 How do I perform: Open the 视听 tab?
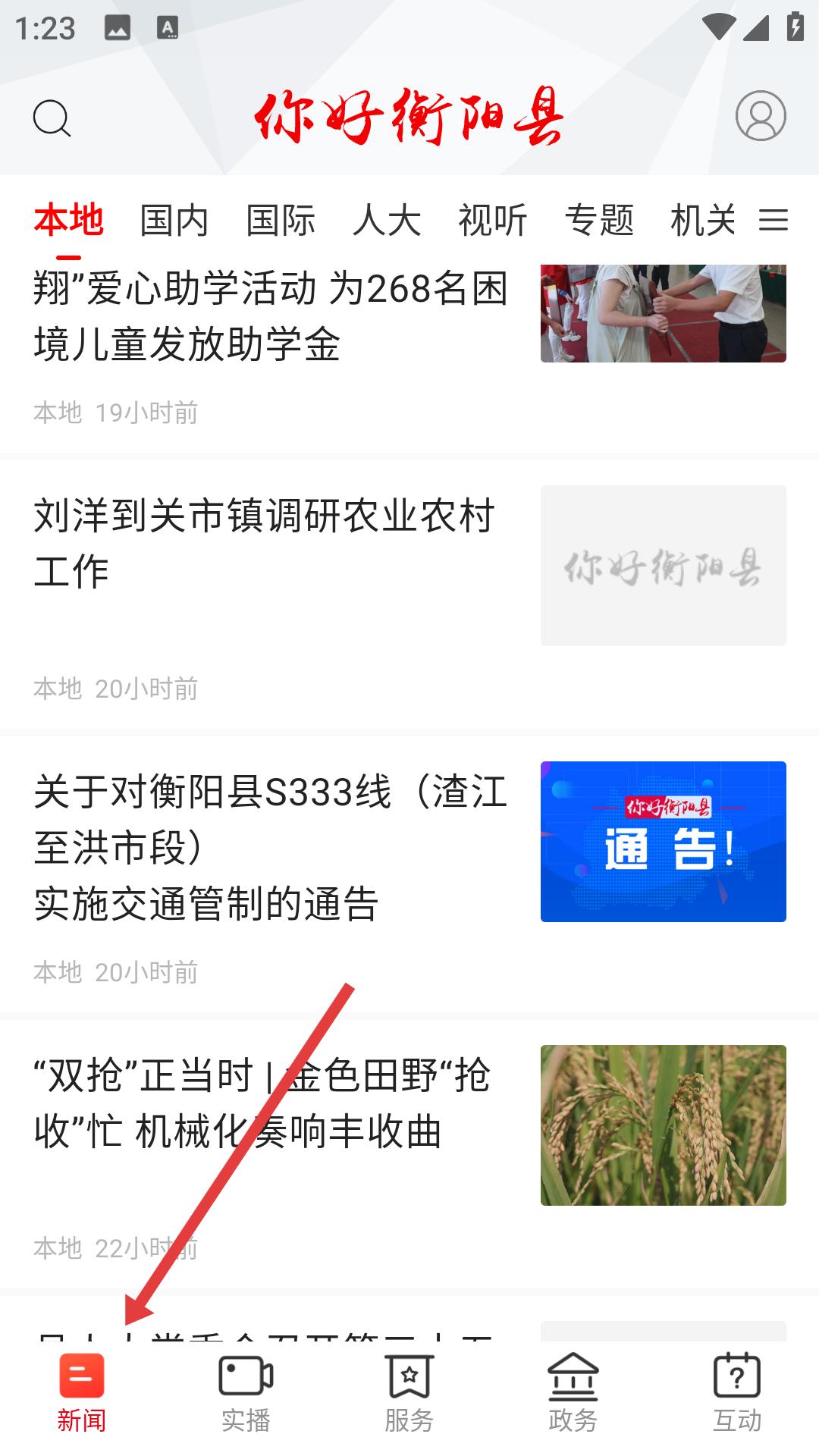493,221
